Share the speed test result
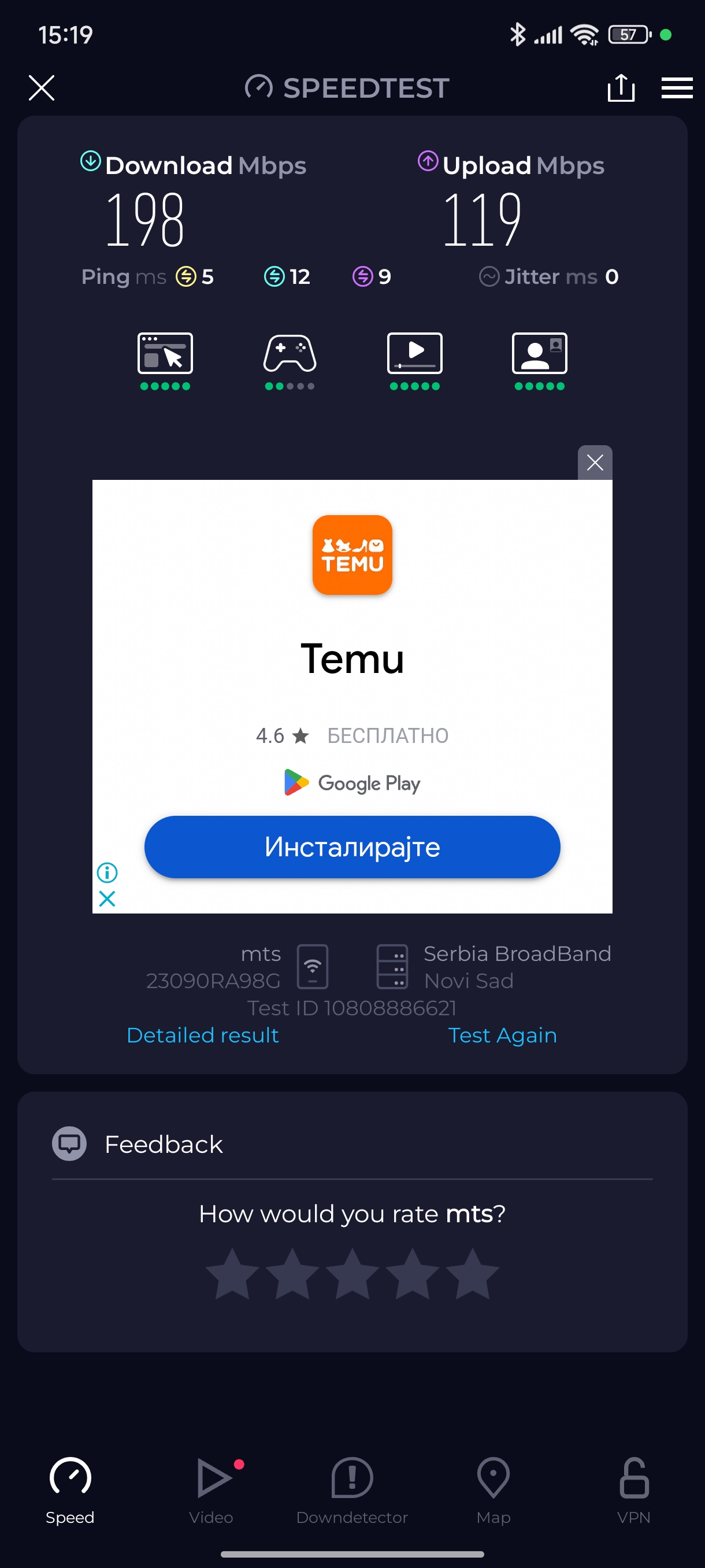This screenshot has width=705, height=1568. tap(621, 88)
